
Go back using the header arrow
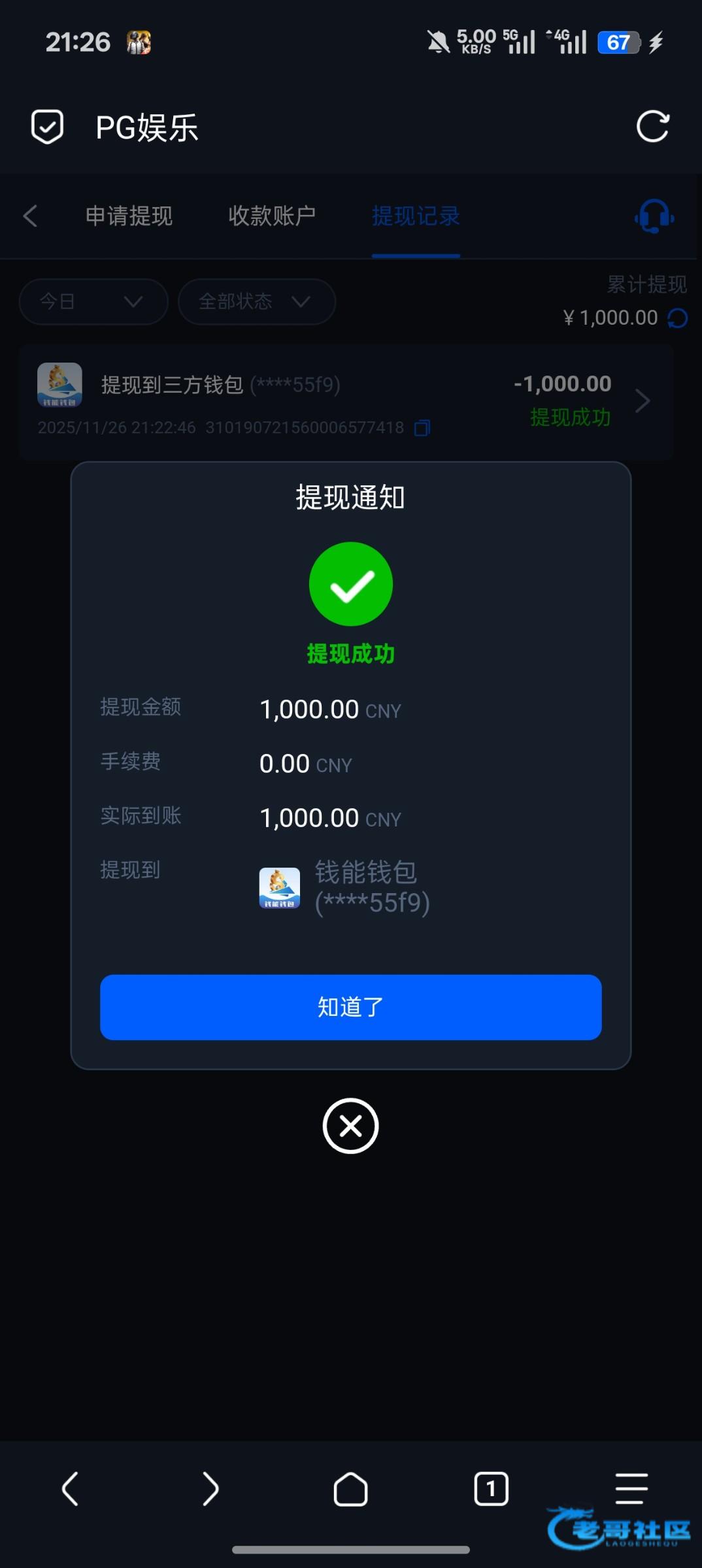coord(30,216)
